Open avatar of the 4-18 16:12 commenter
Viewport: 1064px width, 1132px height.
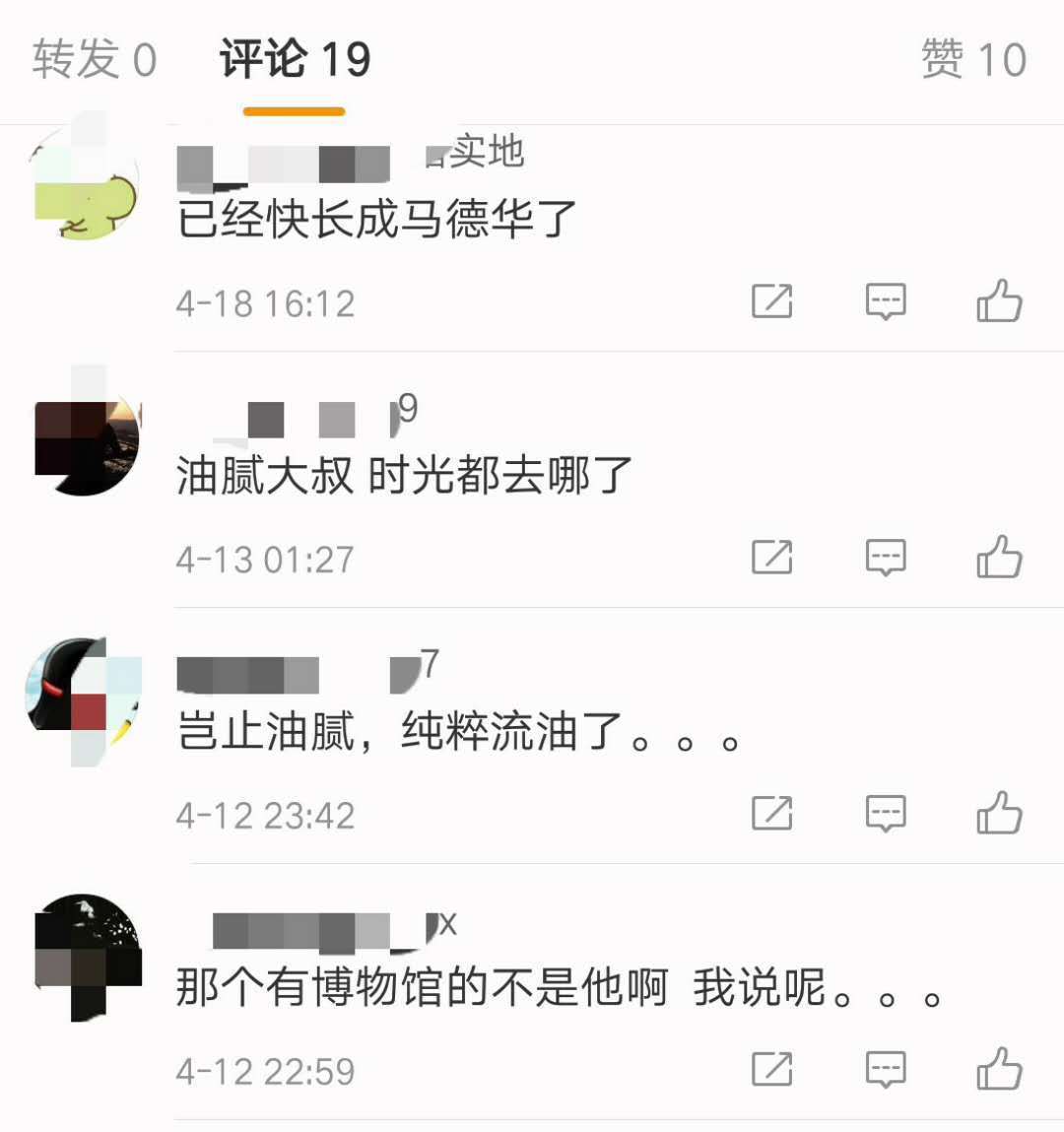click(x=87, y=184)
